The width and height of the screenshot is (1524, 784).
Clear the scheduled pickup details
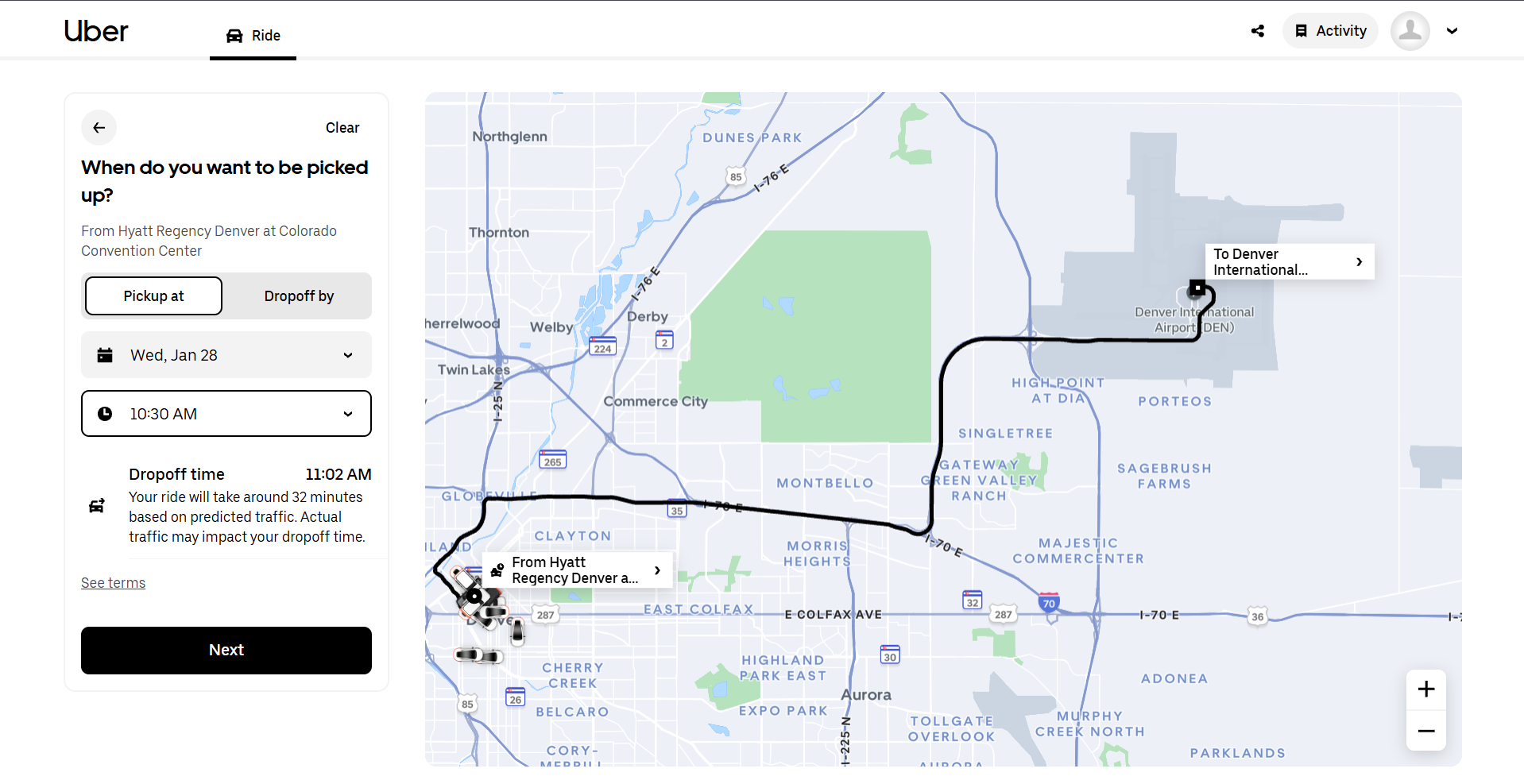point(342,128)
